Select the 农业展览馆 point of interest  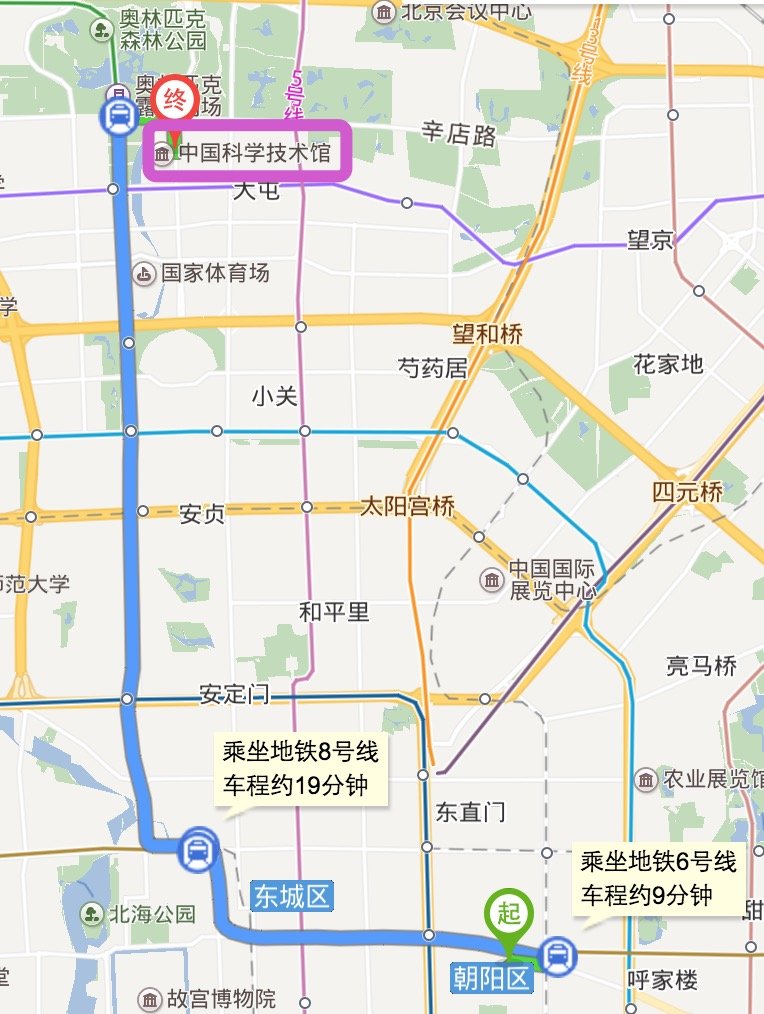click(700, 779)
